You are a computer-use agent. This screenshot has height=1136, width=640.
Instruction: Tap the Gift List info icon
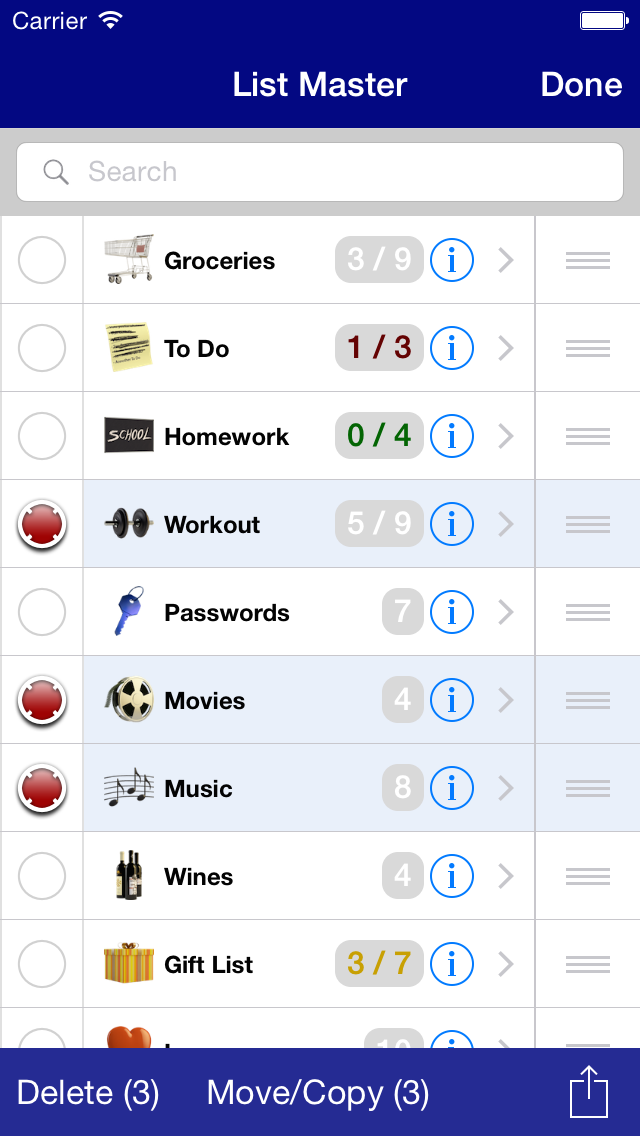(452, 965)
